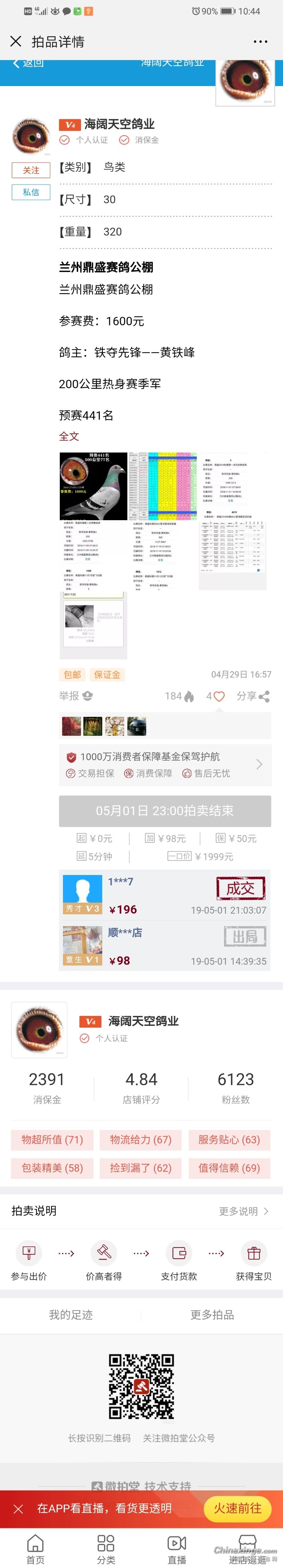Dismiss the 在APP看直播 banner
The height and width of the screenshot is (1568, 283).
pos(18,1509)
